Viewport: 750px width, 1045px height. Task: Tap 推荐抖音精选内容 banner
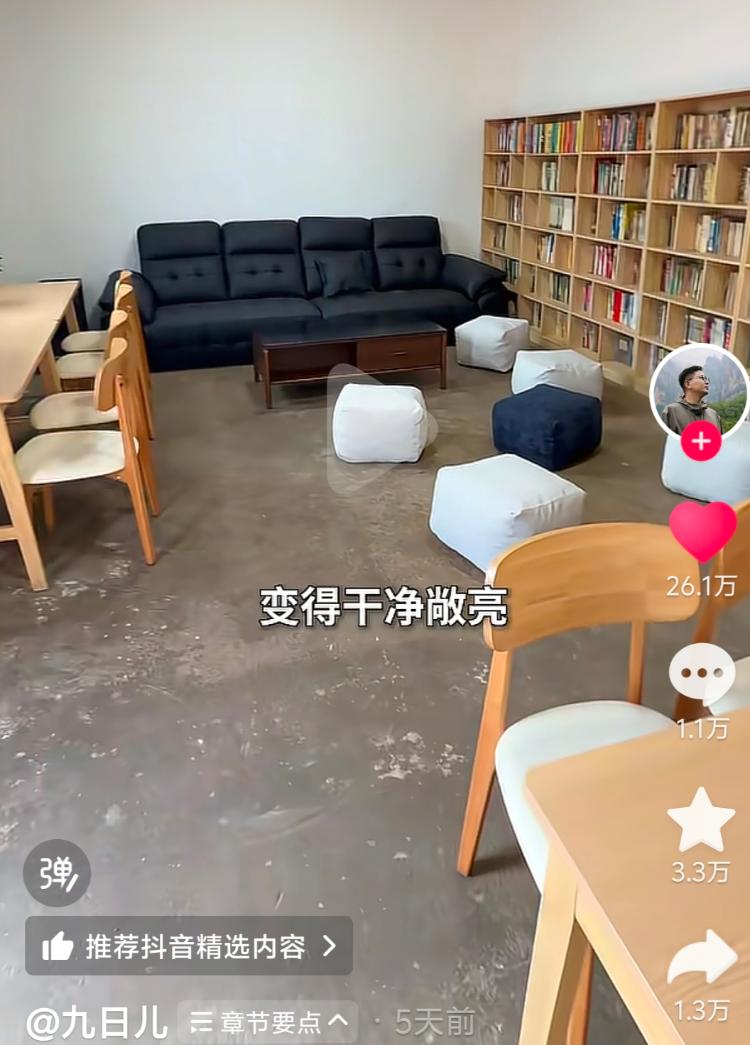click(189, 946)
